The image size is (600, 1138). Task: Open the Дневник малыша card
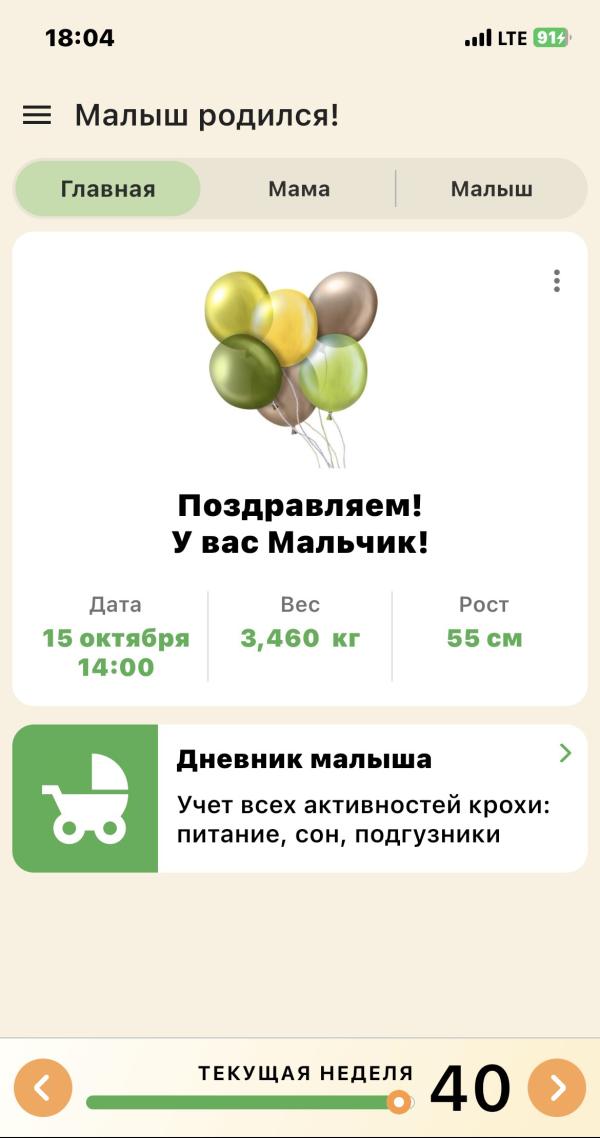coord(300,798)
